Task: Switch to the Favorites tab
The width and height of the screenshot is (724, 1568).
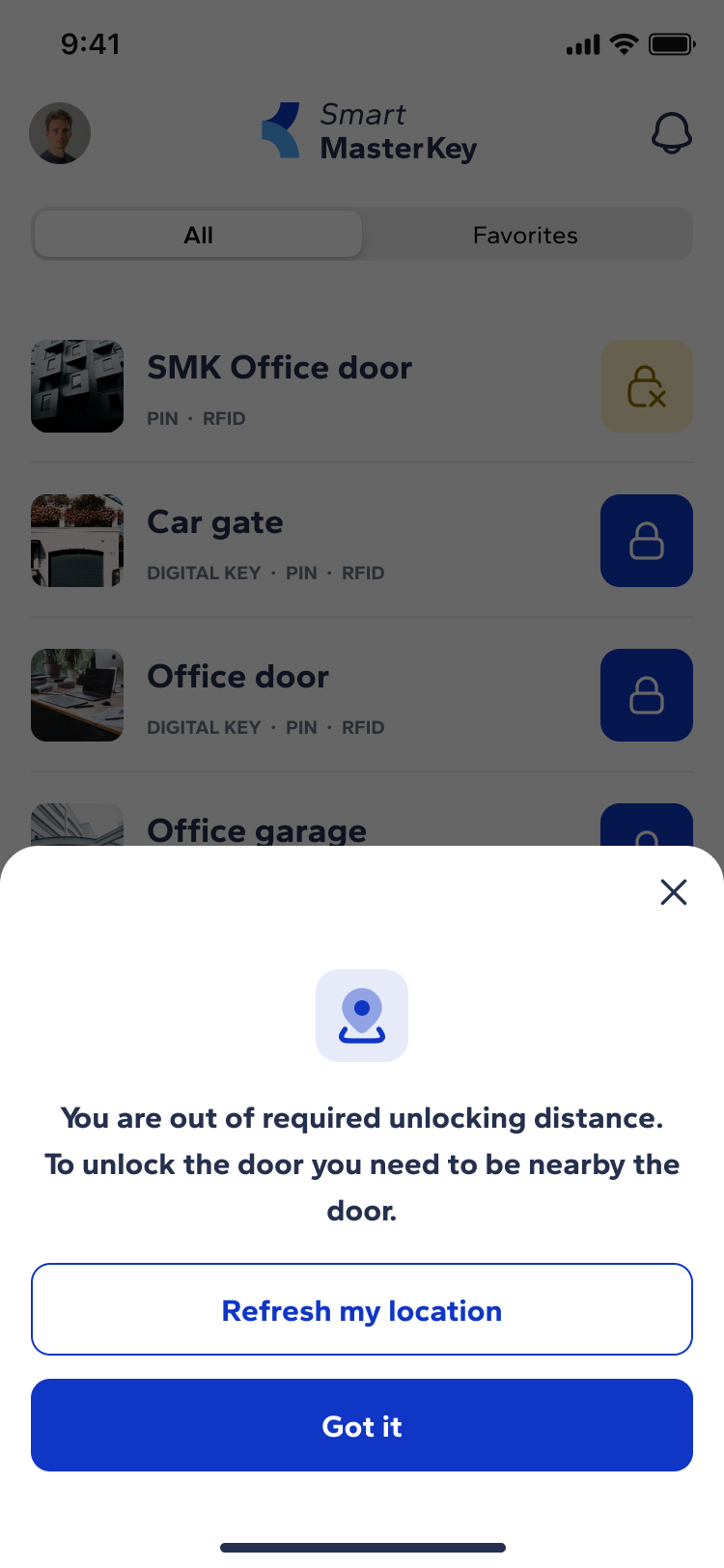Action: pyautogui.click(x=525, y=235)
